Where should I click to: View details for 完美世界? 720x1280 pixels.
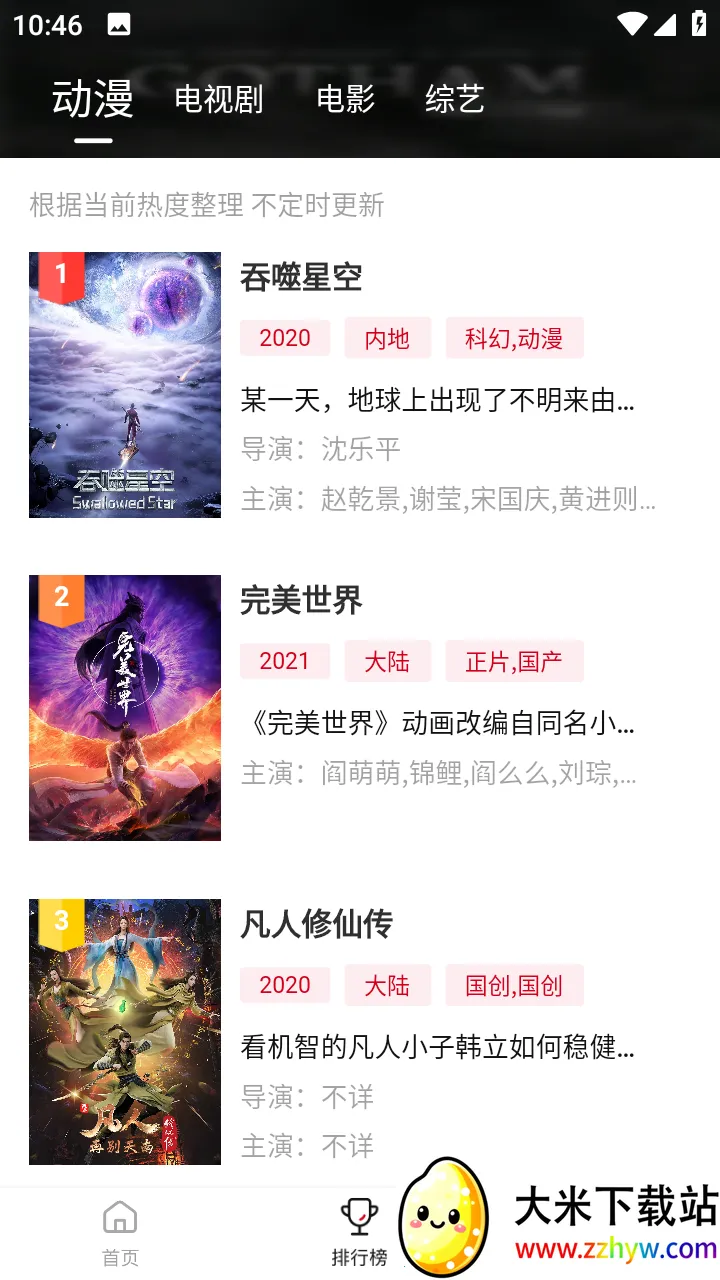(x=301, y=600)
